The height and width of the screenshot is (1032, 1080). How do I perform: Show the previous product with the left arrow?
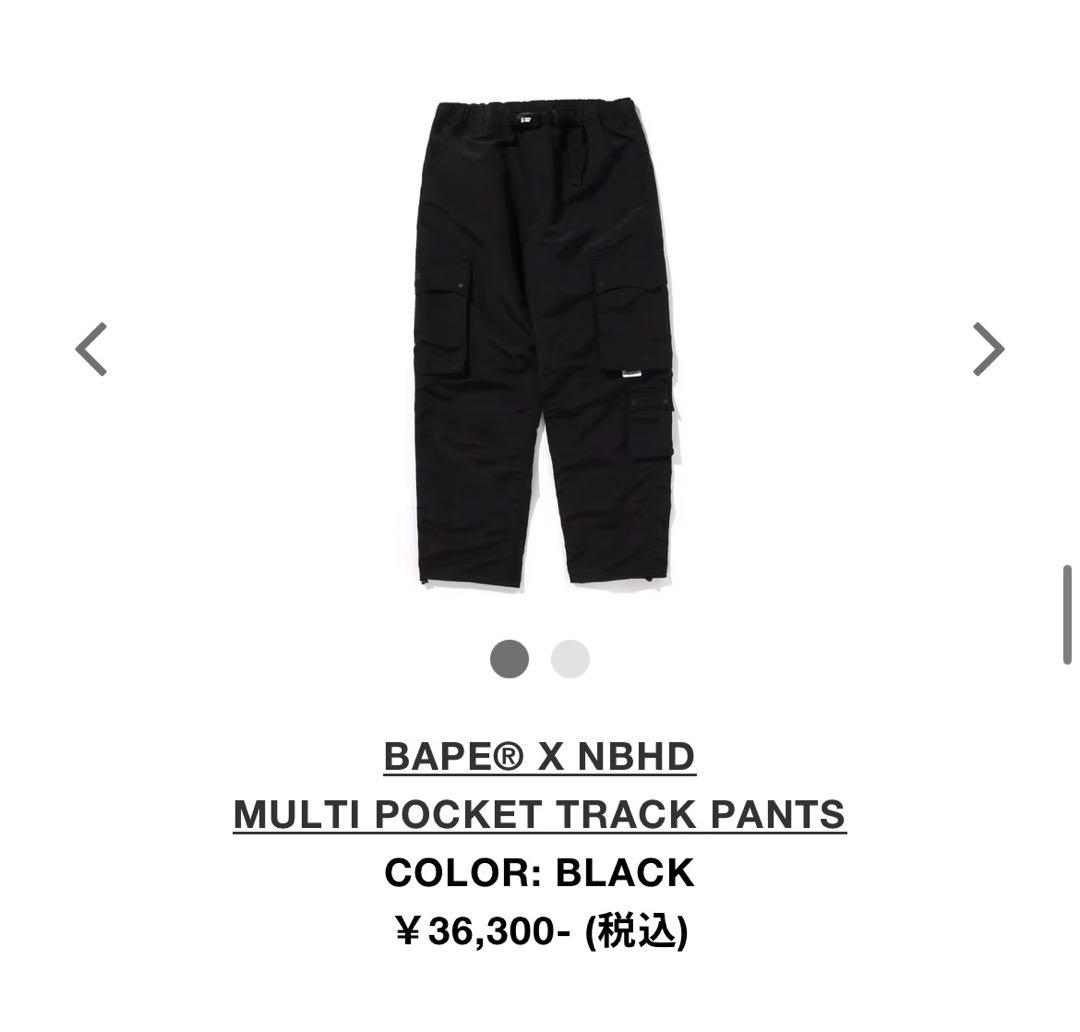click(x=91, y=349)
